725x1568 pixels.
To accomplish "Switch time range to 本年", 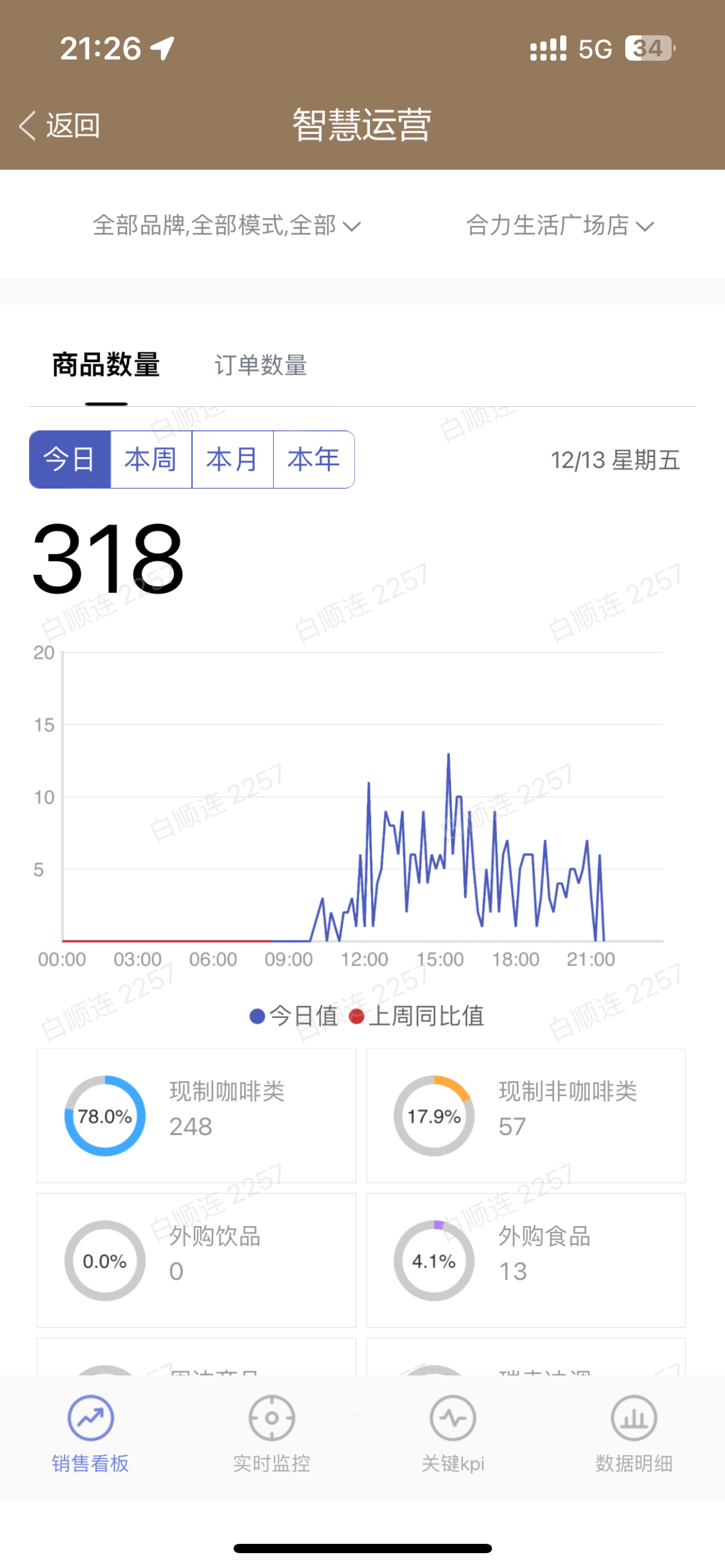I will point(314,460).
